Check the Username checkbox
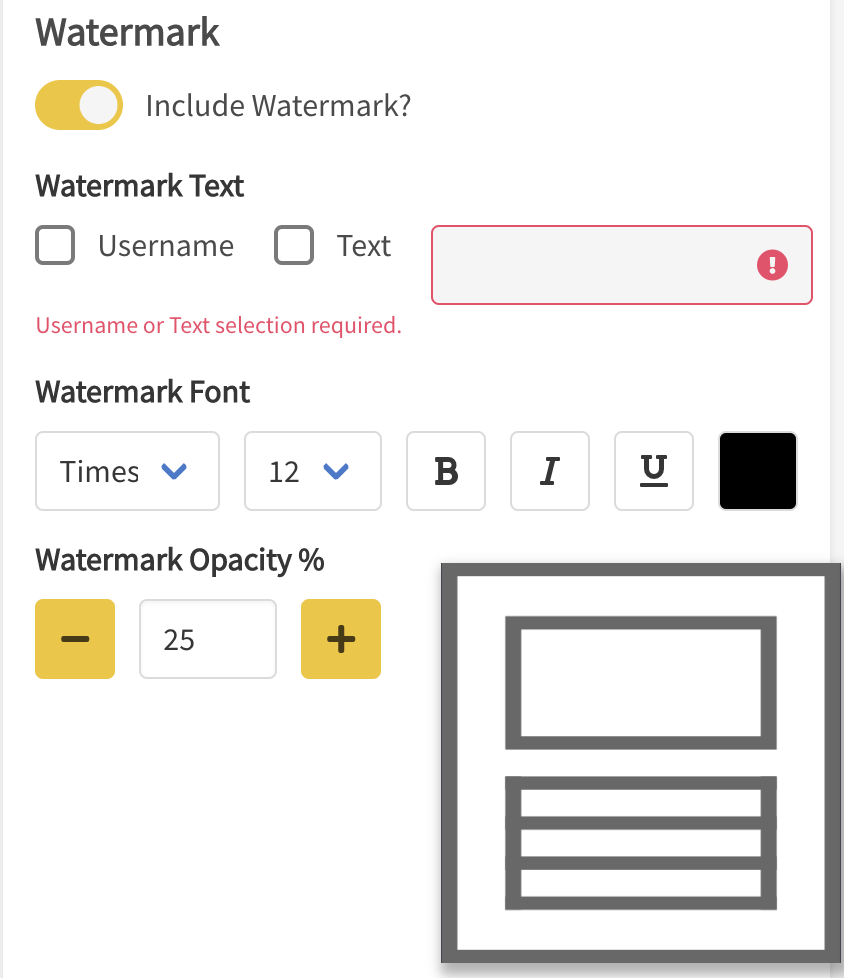This screenshot has height=978, width=844. click(x=55, y=245)
